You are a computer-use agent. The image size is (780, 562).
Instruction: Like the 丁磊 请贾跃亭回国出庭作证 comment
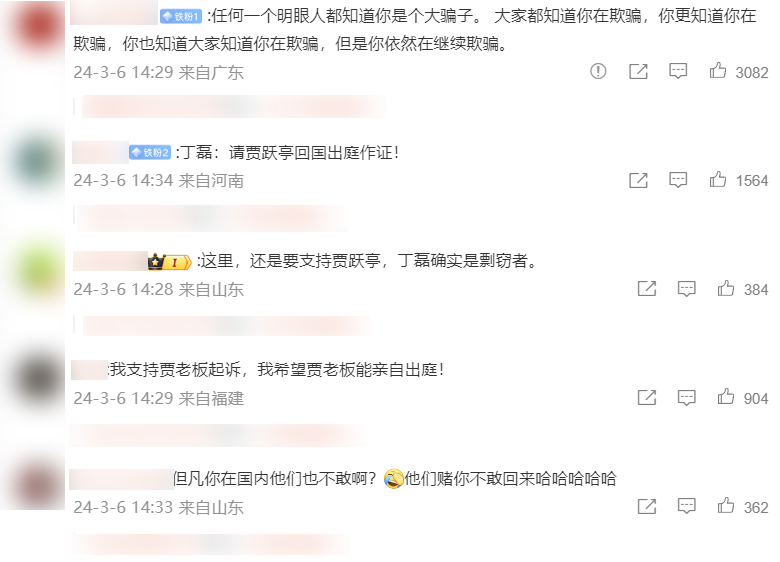[x=718, y=180]
